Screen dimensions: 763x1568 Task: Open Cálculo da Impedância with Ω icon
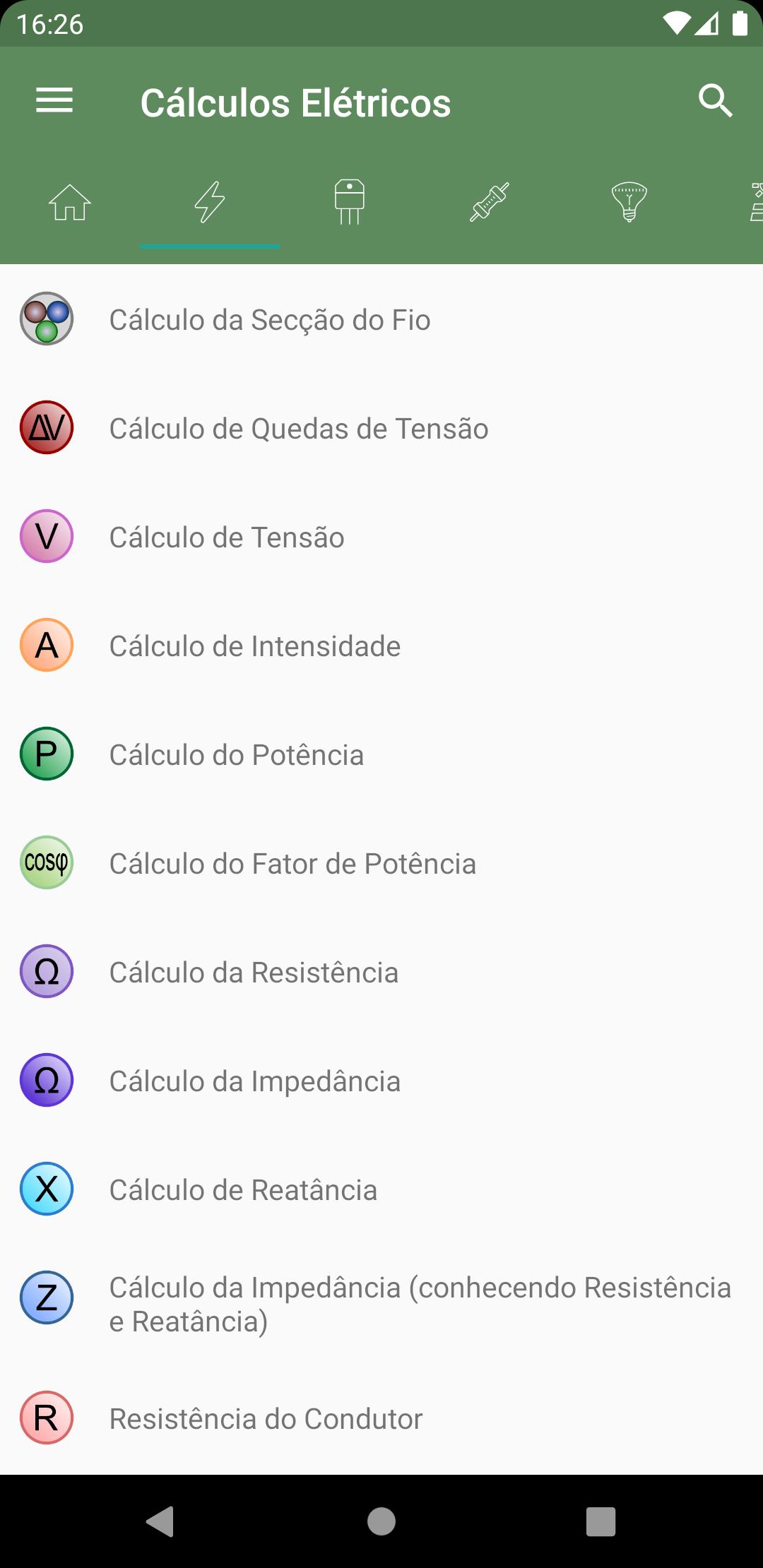381,1081
